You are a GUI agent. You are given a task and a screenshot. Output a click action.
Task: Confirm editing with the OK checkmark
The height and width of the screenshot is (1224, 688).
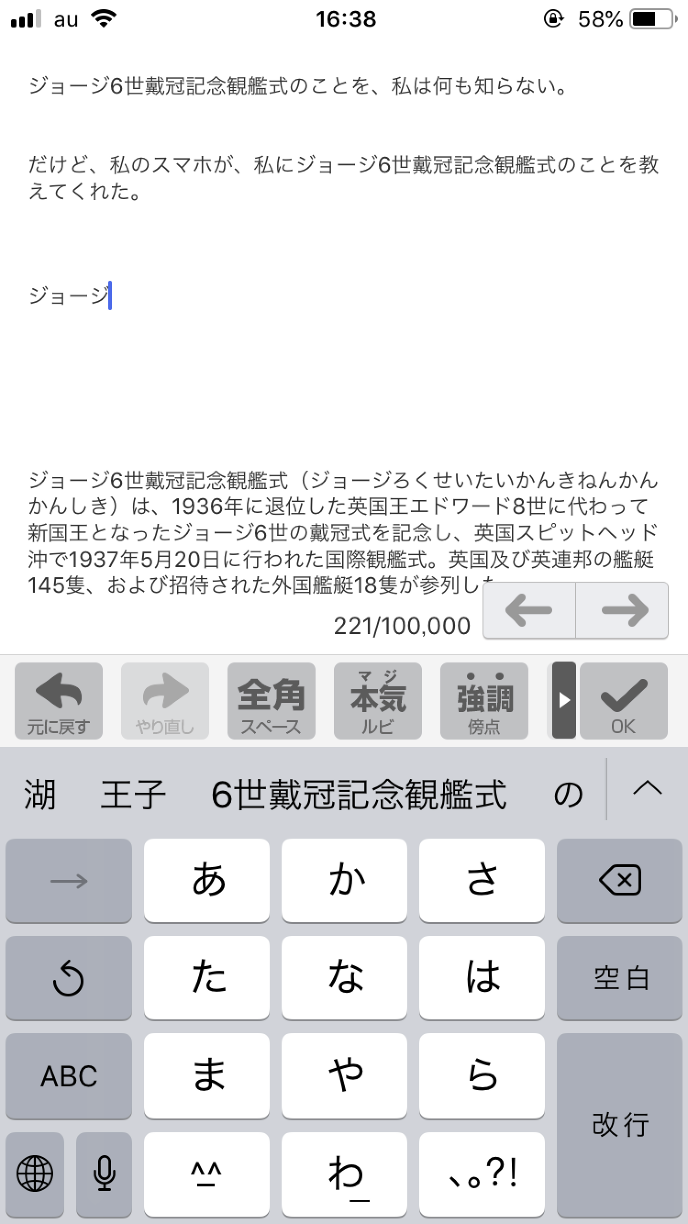point(623,700)
